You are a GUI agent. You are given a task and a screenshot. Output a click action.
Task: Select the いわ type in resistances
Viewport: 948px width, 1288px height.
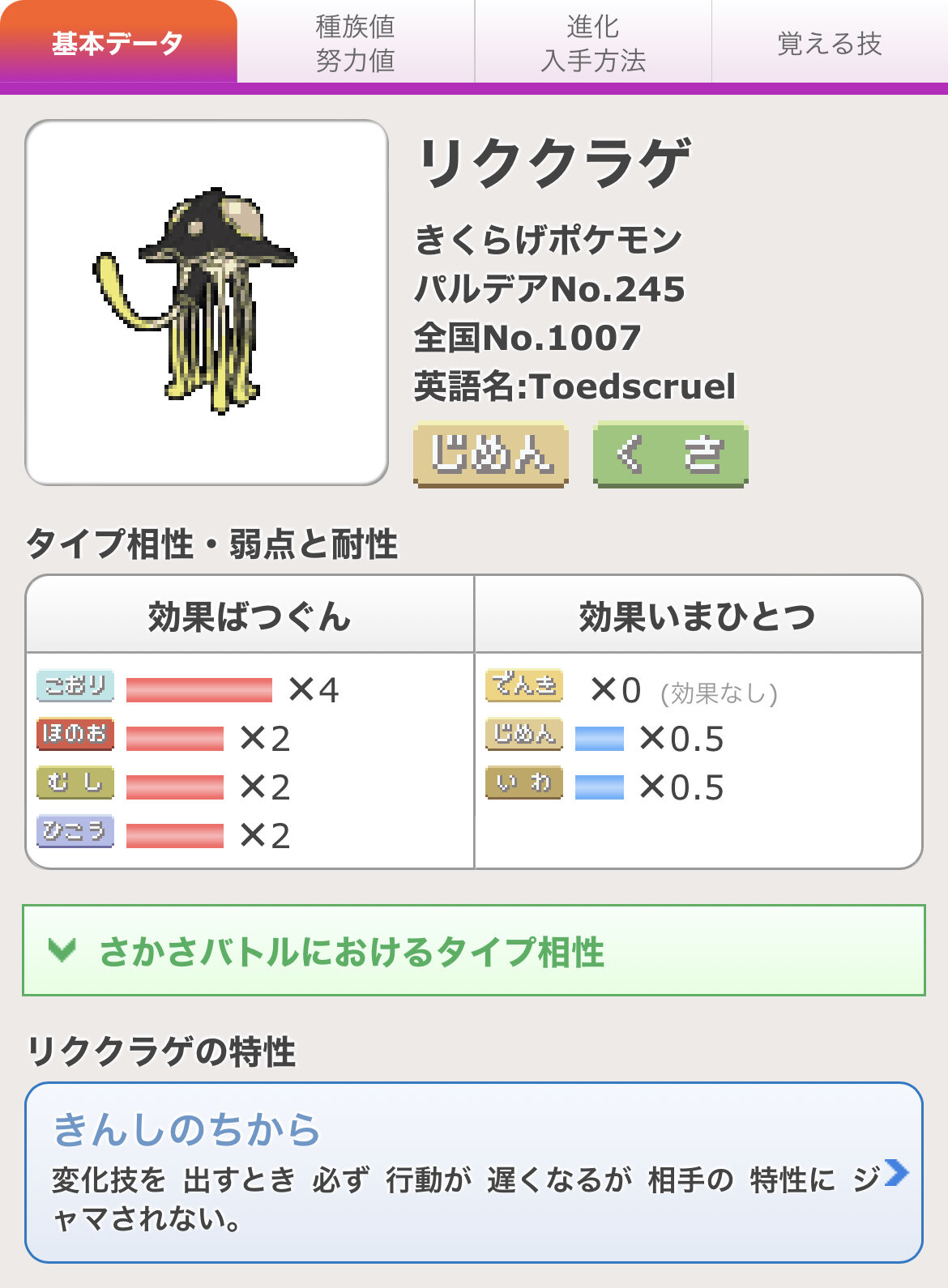click(524, 783)
